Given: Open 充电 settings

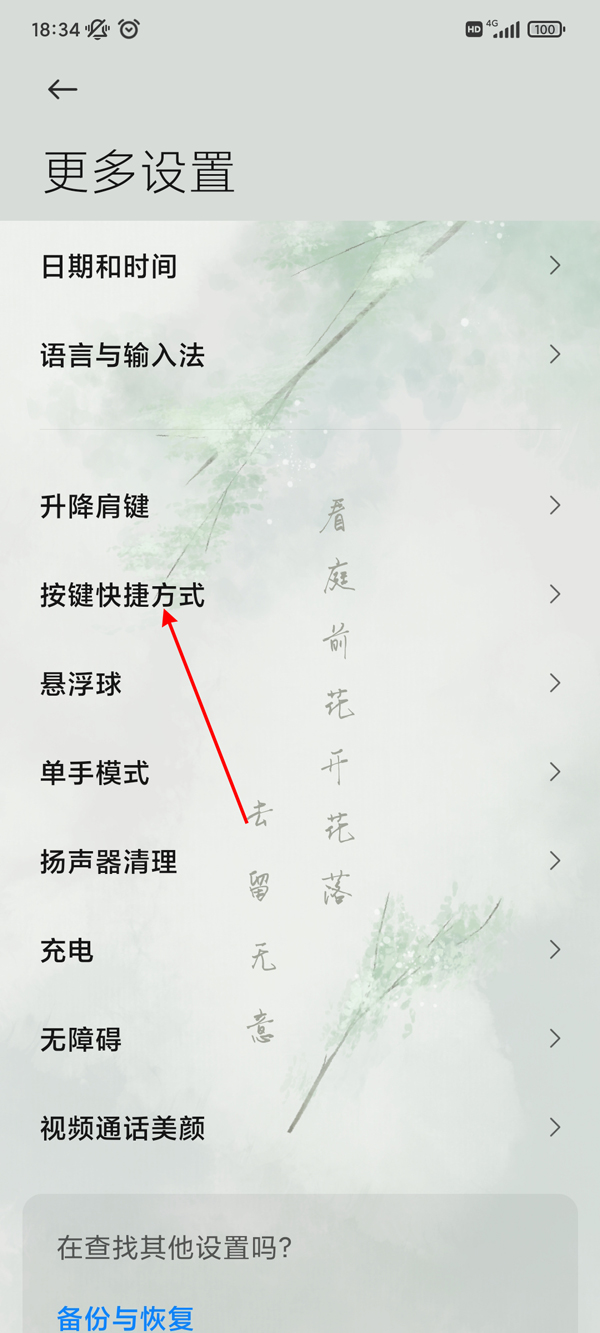Looking at the screenshot, I should [x=67, y=951].
